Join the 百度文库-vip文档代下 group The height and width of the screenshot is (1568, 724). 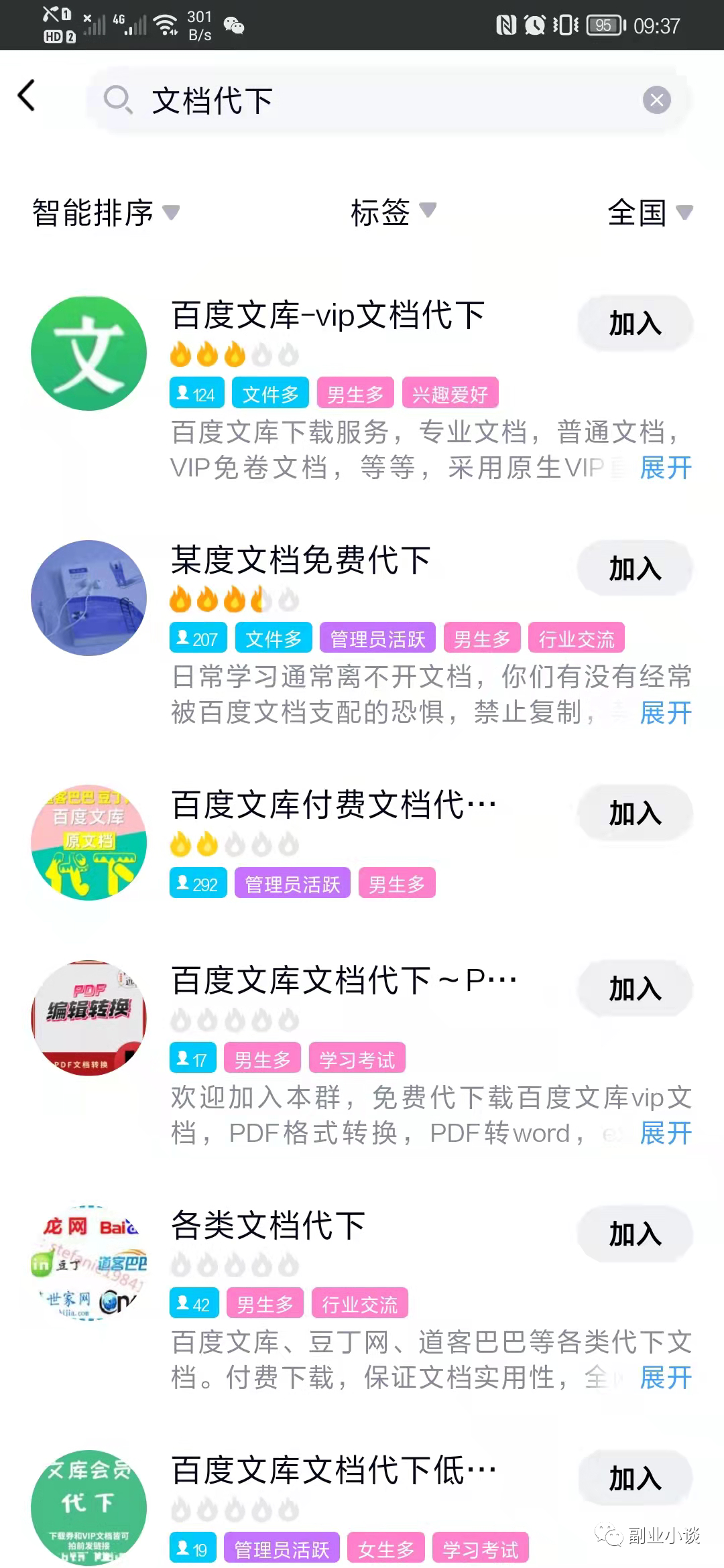635,322
